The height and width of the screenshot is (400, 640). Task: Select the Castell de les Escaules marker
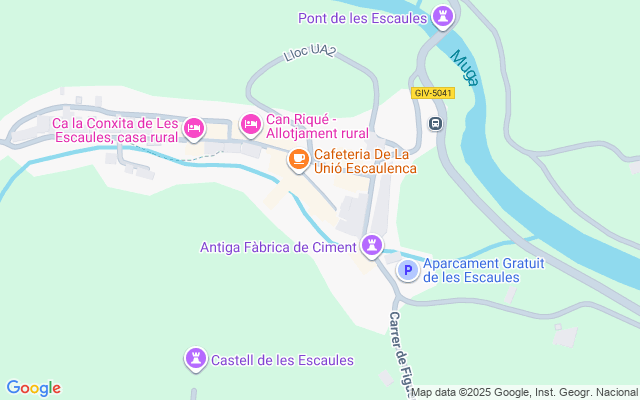pyautogui.click(x=195, y=358)
